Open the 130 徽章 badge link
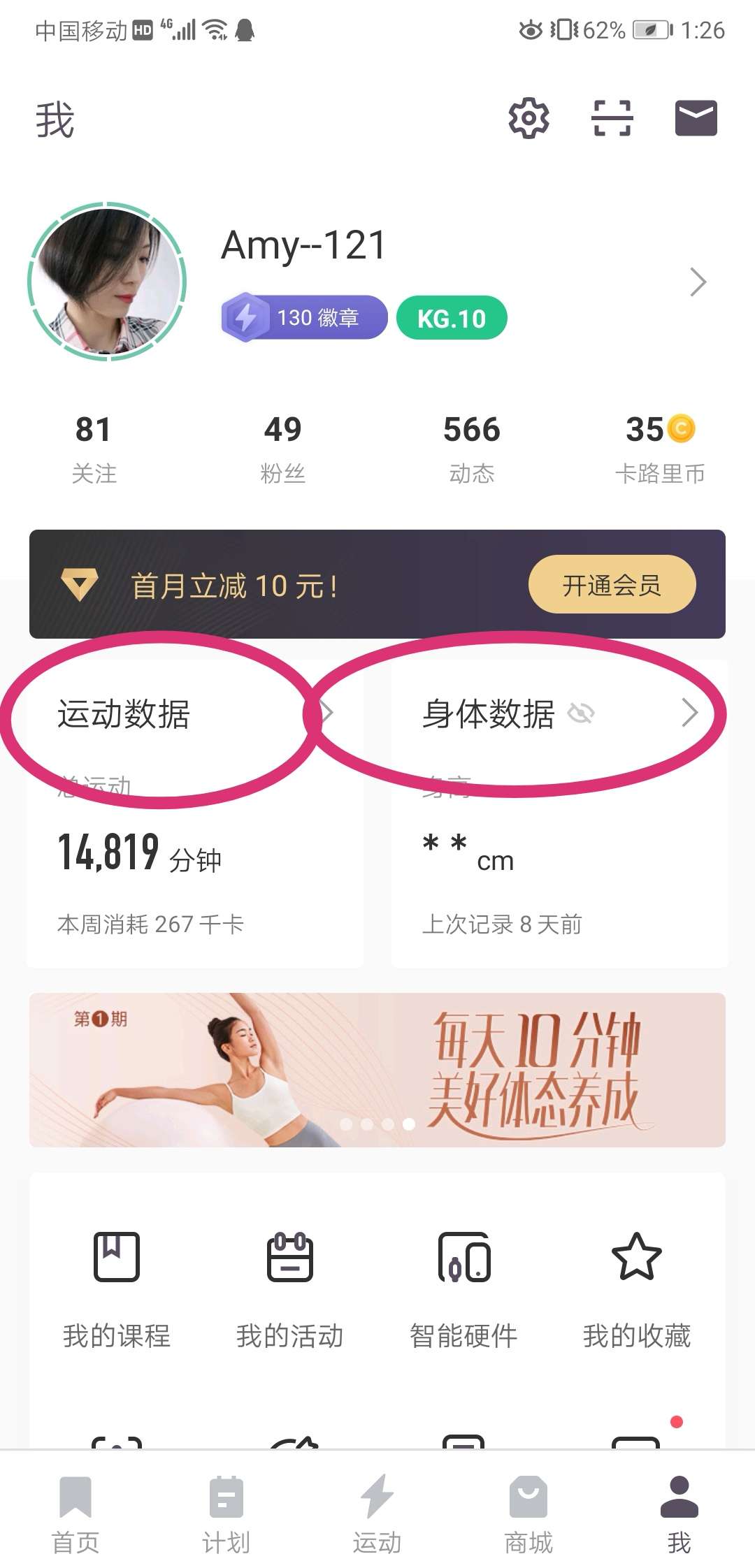755x1568 pixels. click(x=303, y=317)
